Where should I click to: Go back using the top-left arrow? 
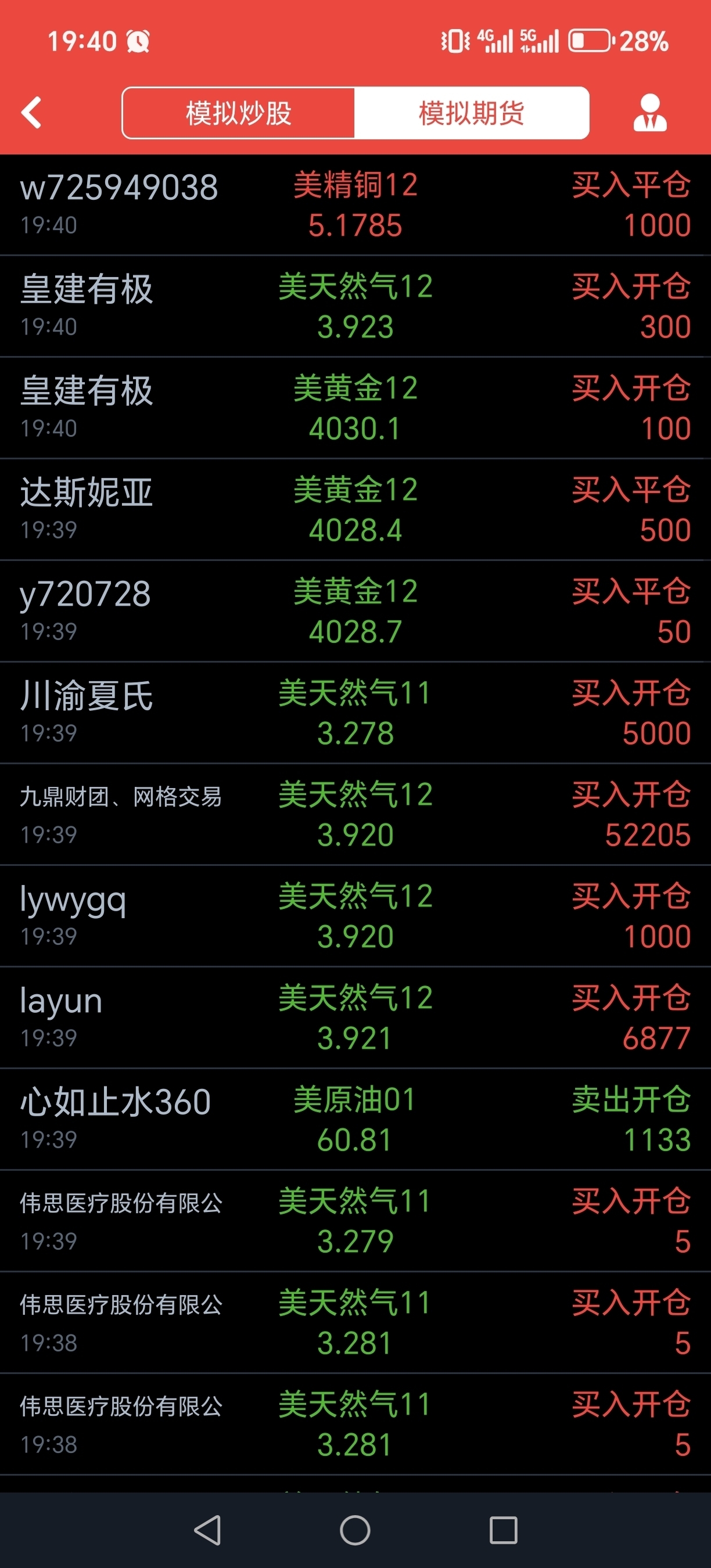(x=31, y=113)
